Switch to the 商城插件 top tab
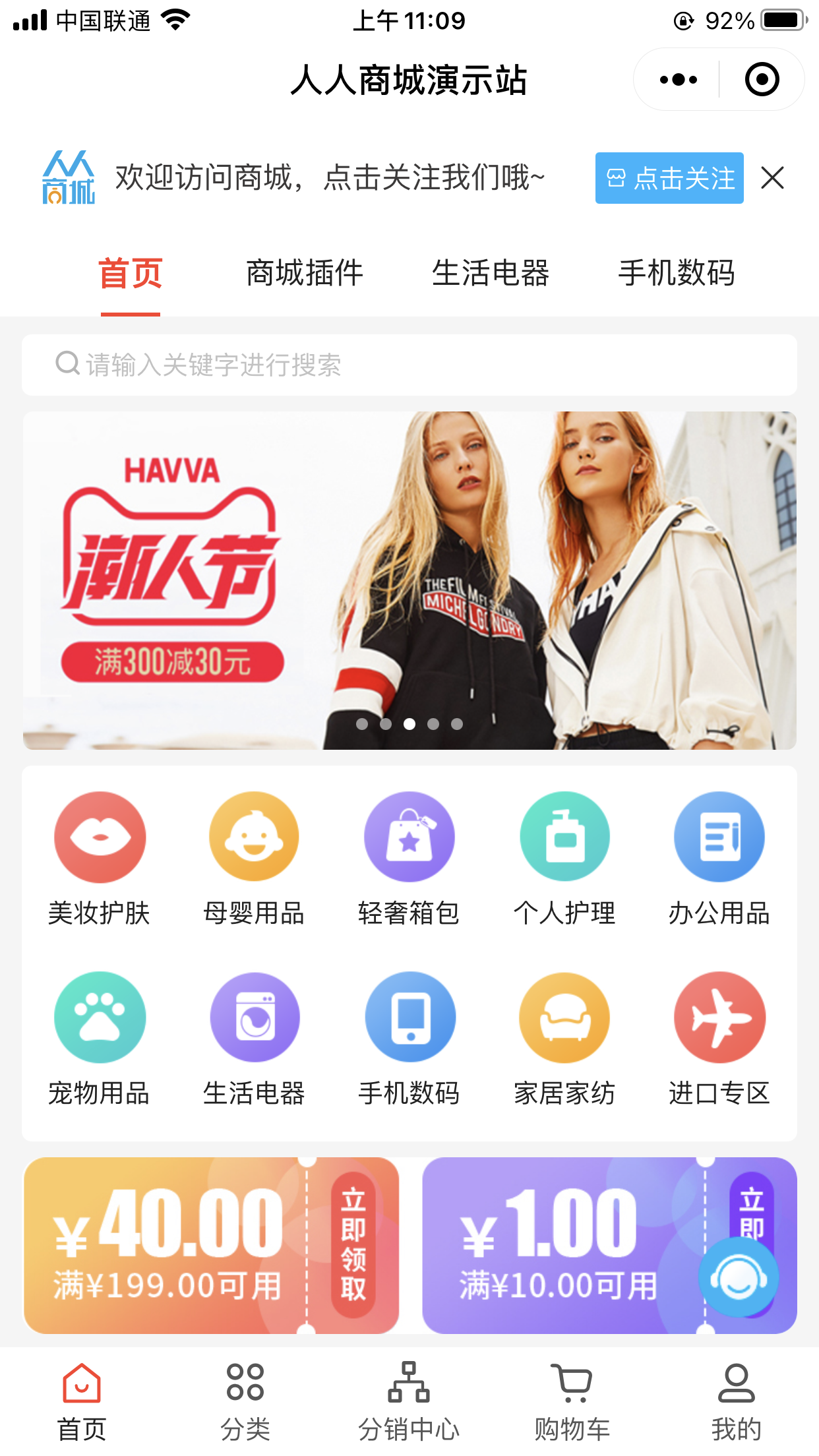The image size is (819, 1456). pyautogui.click(x=304, y=273)
